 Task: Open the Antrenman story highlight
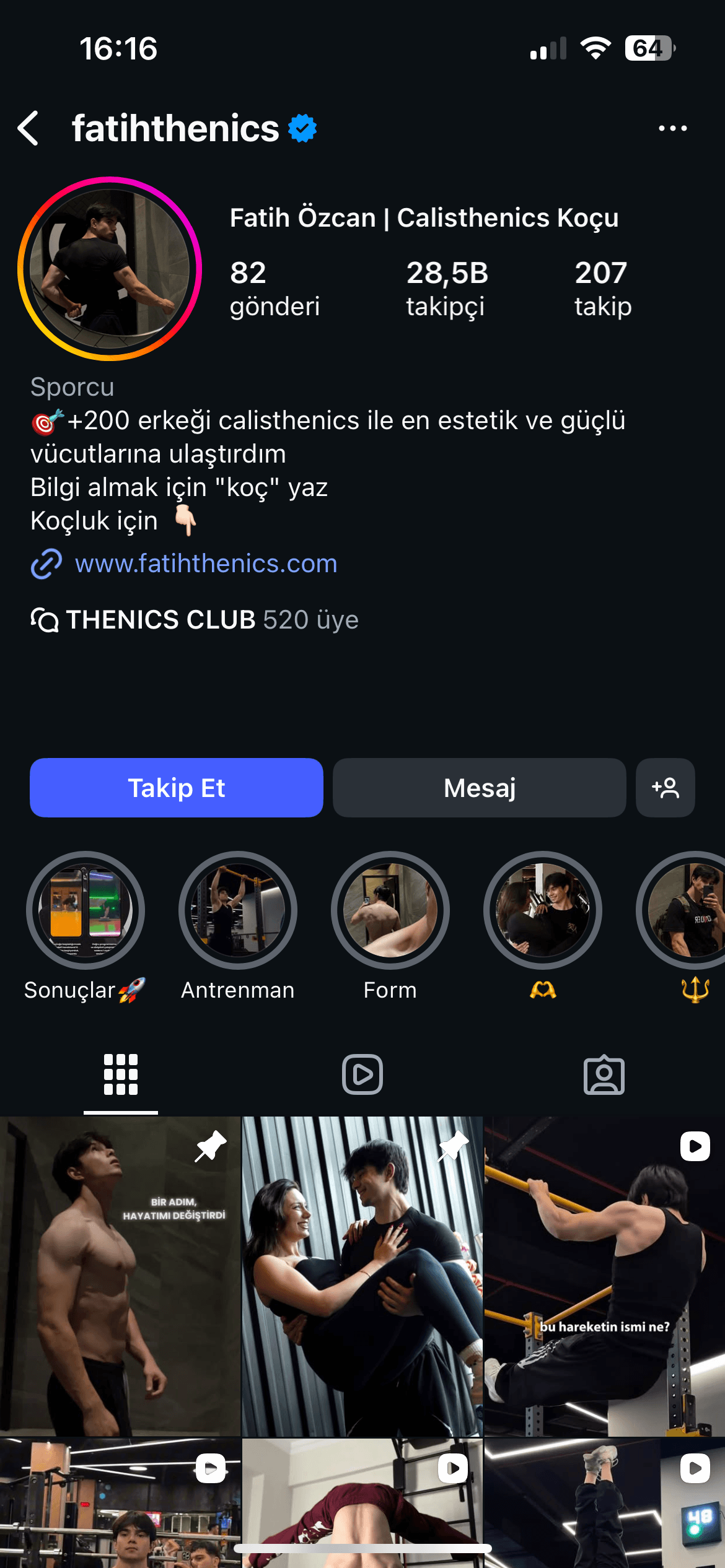tap(238, 910)
